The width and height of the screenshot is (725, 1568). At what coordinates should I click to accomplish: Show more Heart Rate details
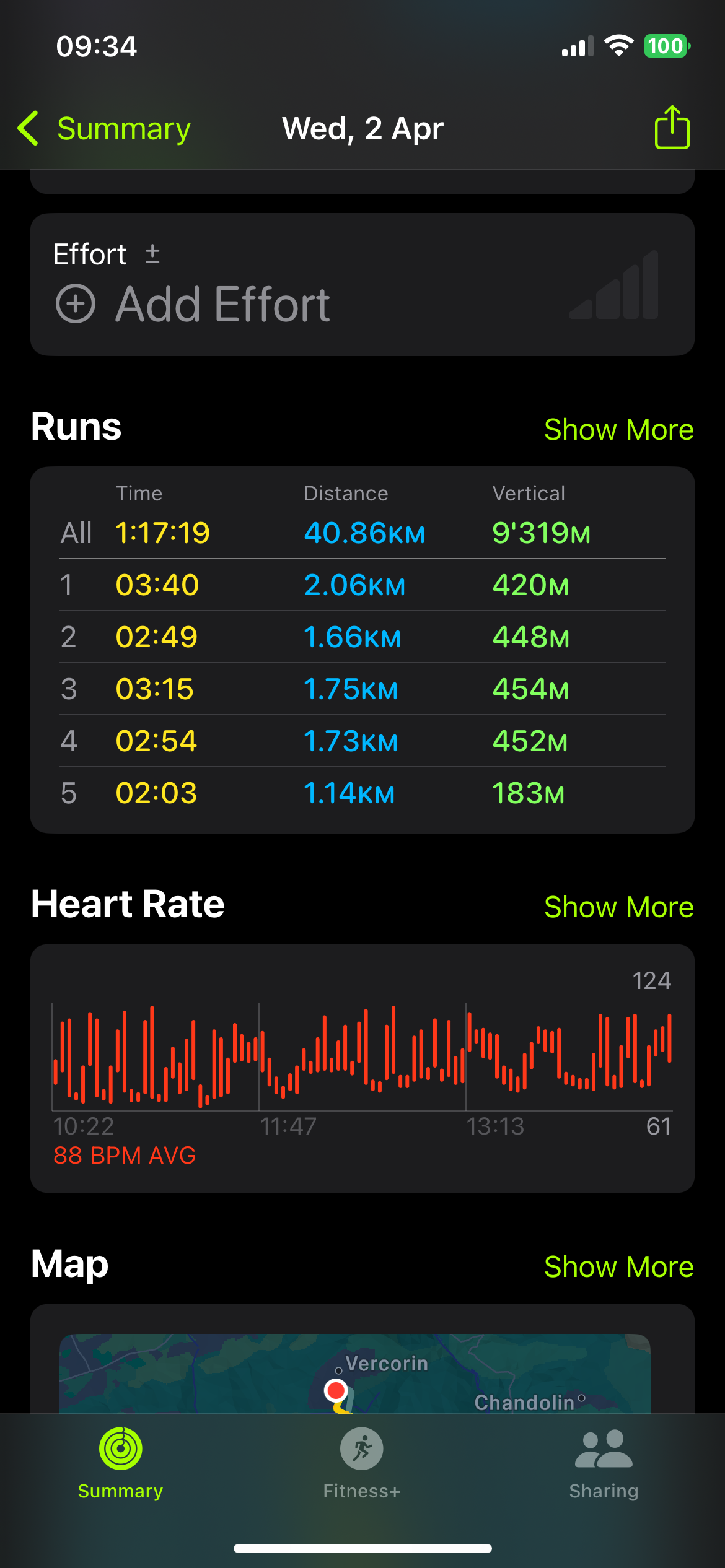[618, 907]
